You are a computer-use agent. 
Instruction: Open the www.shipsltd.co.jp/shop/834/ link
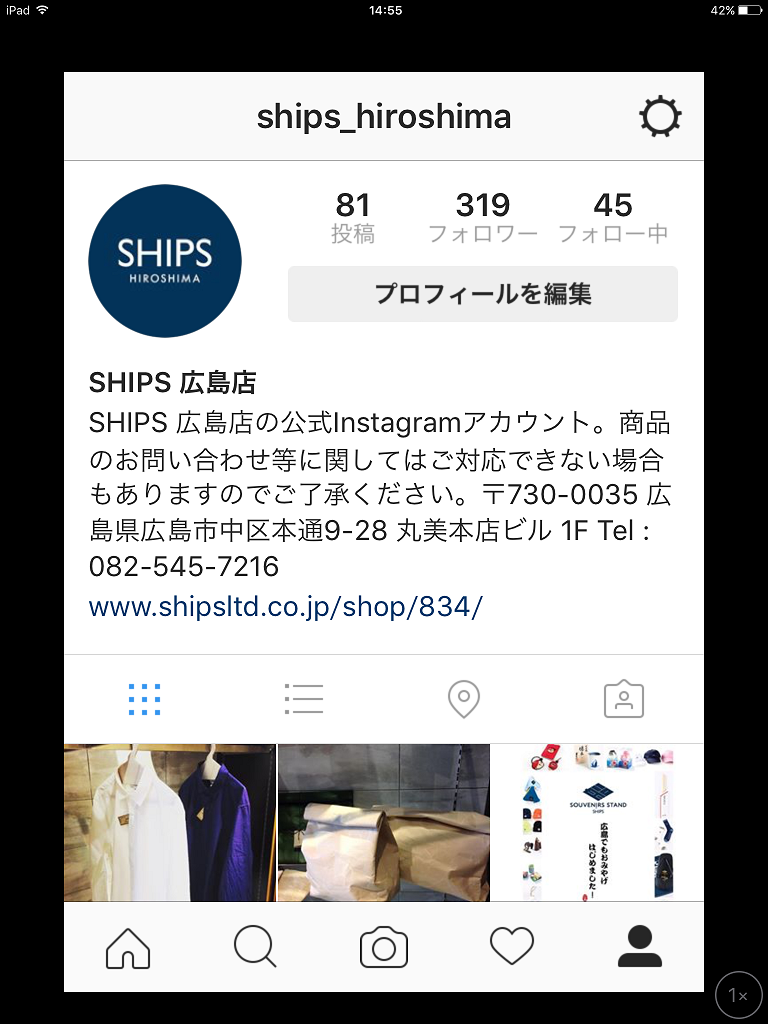click(286, 606)
